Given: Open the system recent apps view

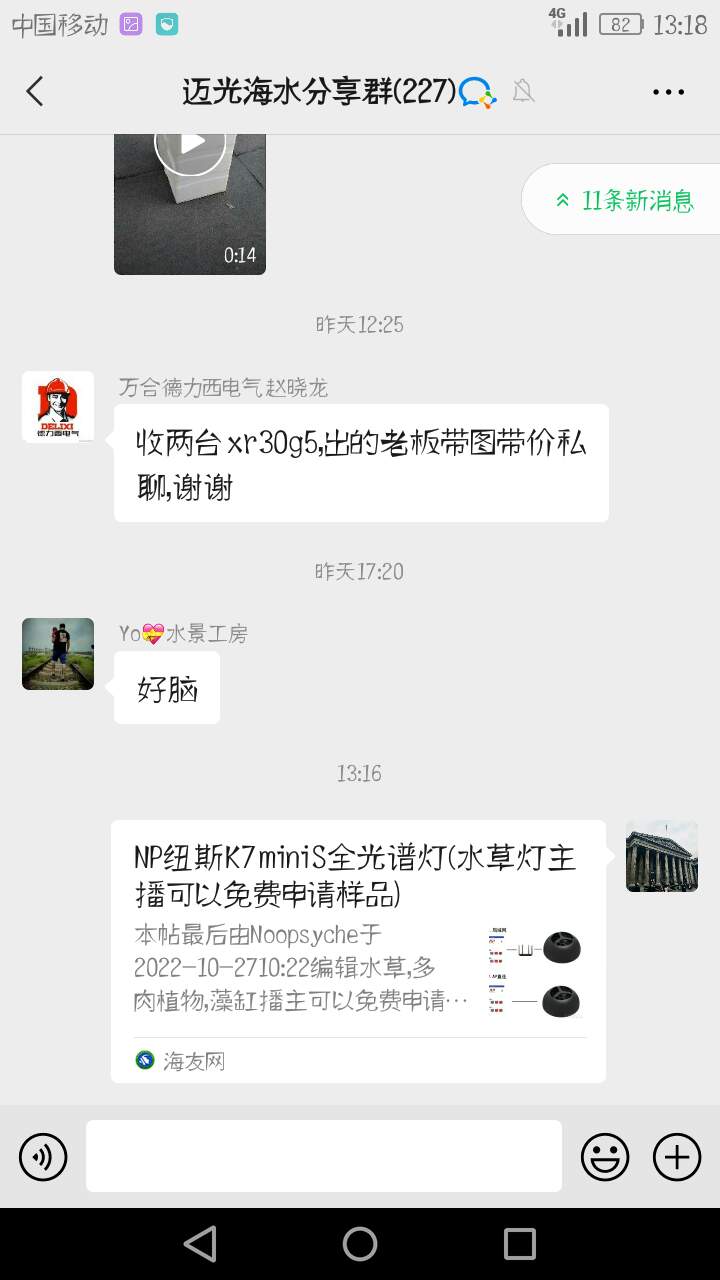Looking at the screenshot, I should coord(520,1244).
